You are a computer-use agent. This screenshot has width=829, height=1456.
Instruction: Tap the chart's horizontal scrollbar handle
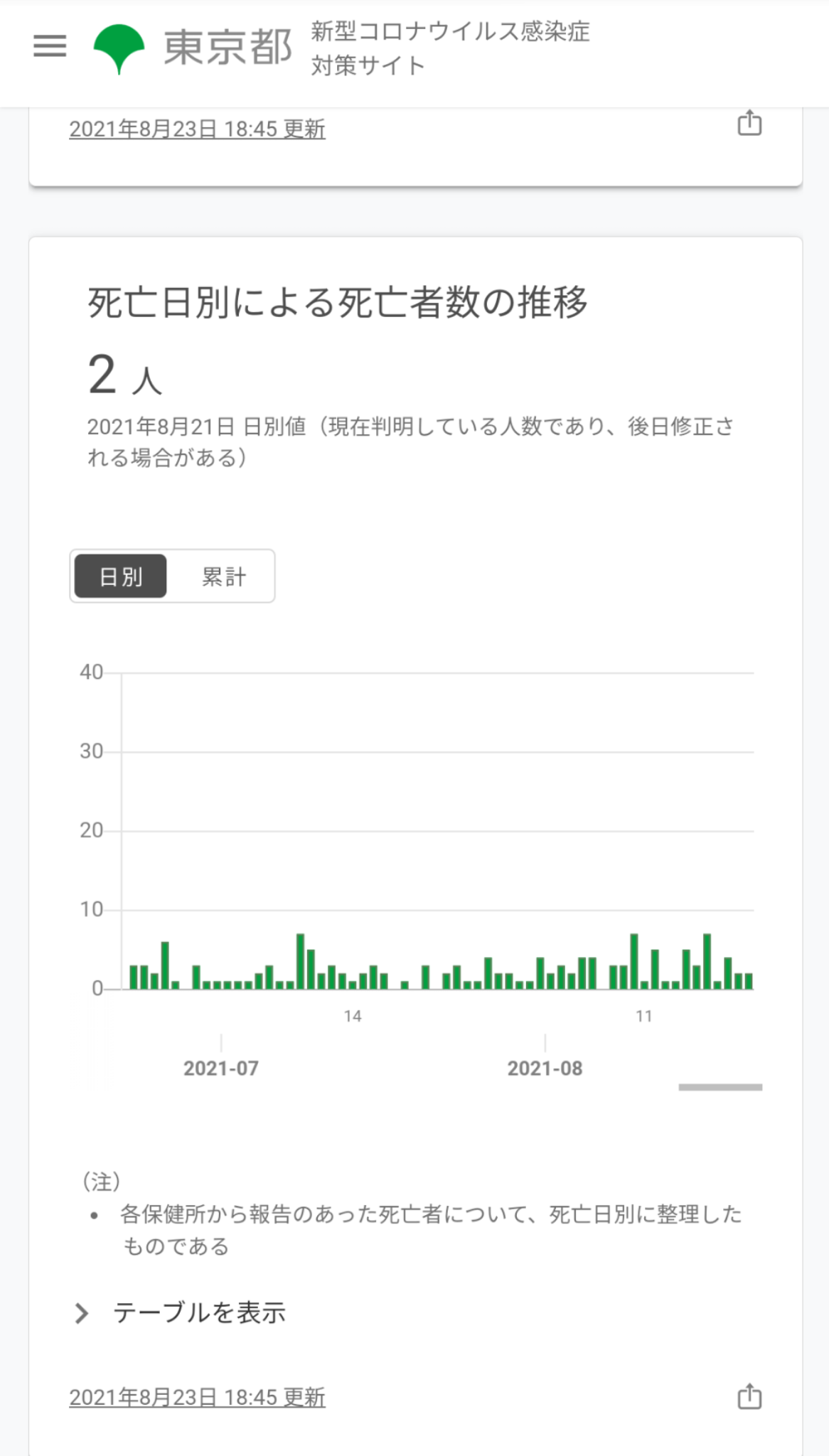click(720, 1087)
